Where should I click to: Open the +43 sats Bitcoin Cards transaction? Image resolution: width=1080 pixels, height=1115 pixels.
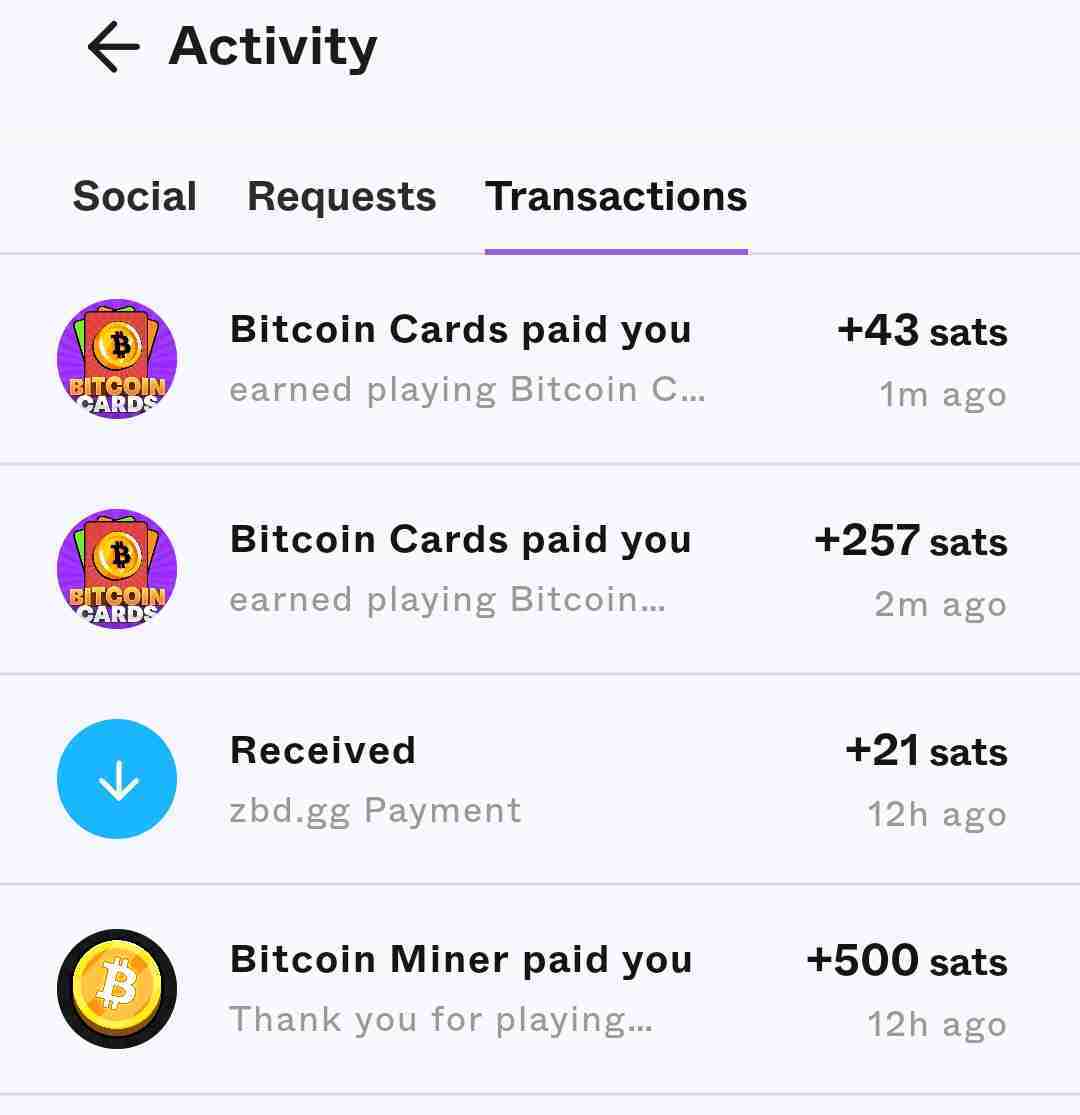(540, 360)
